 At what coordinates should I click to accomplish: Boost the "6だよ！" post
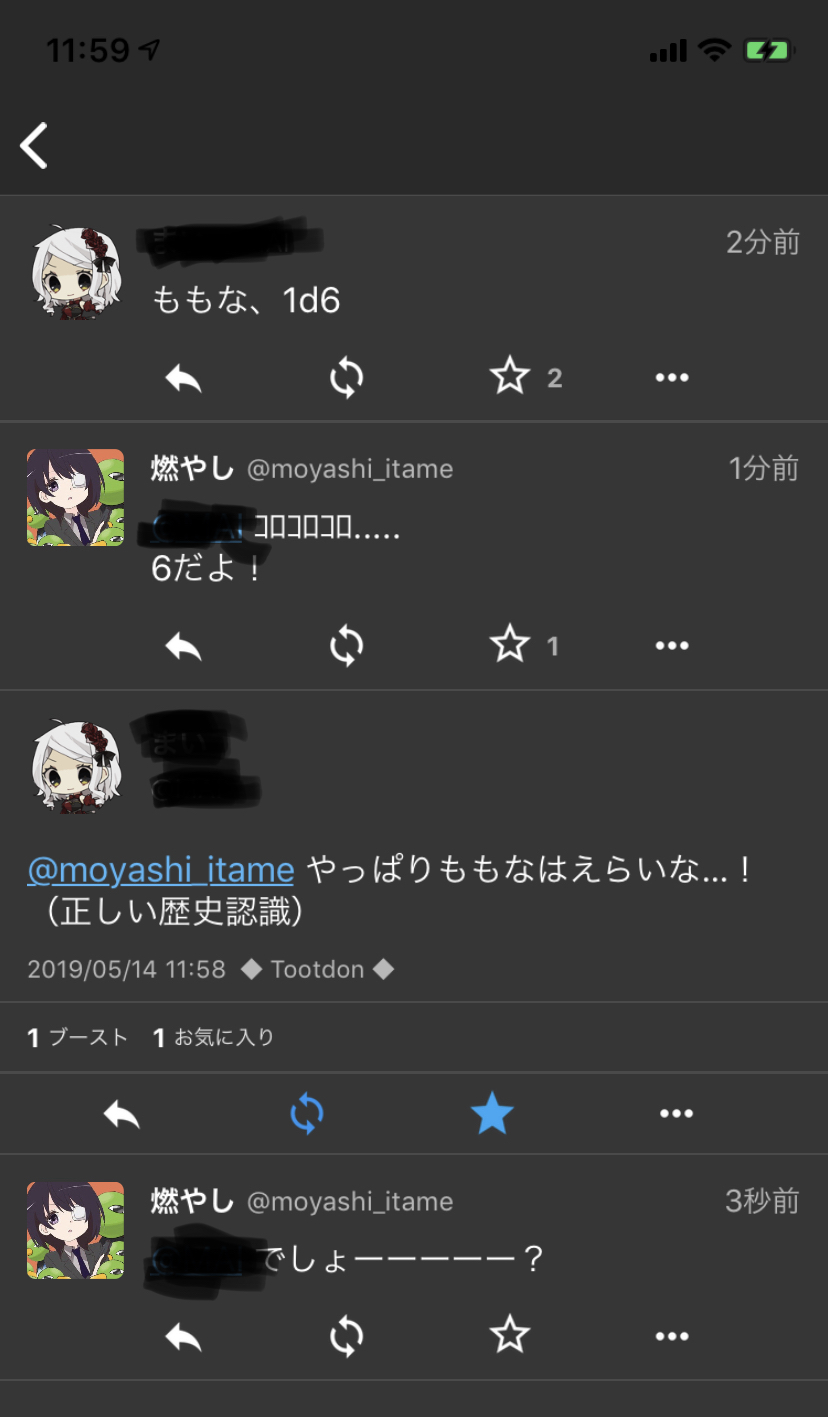346,647
